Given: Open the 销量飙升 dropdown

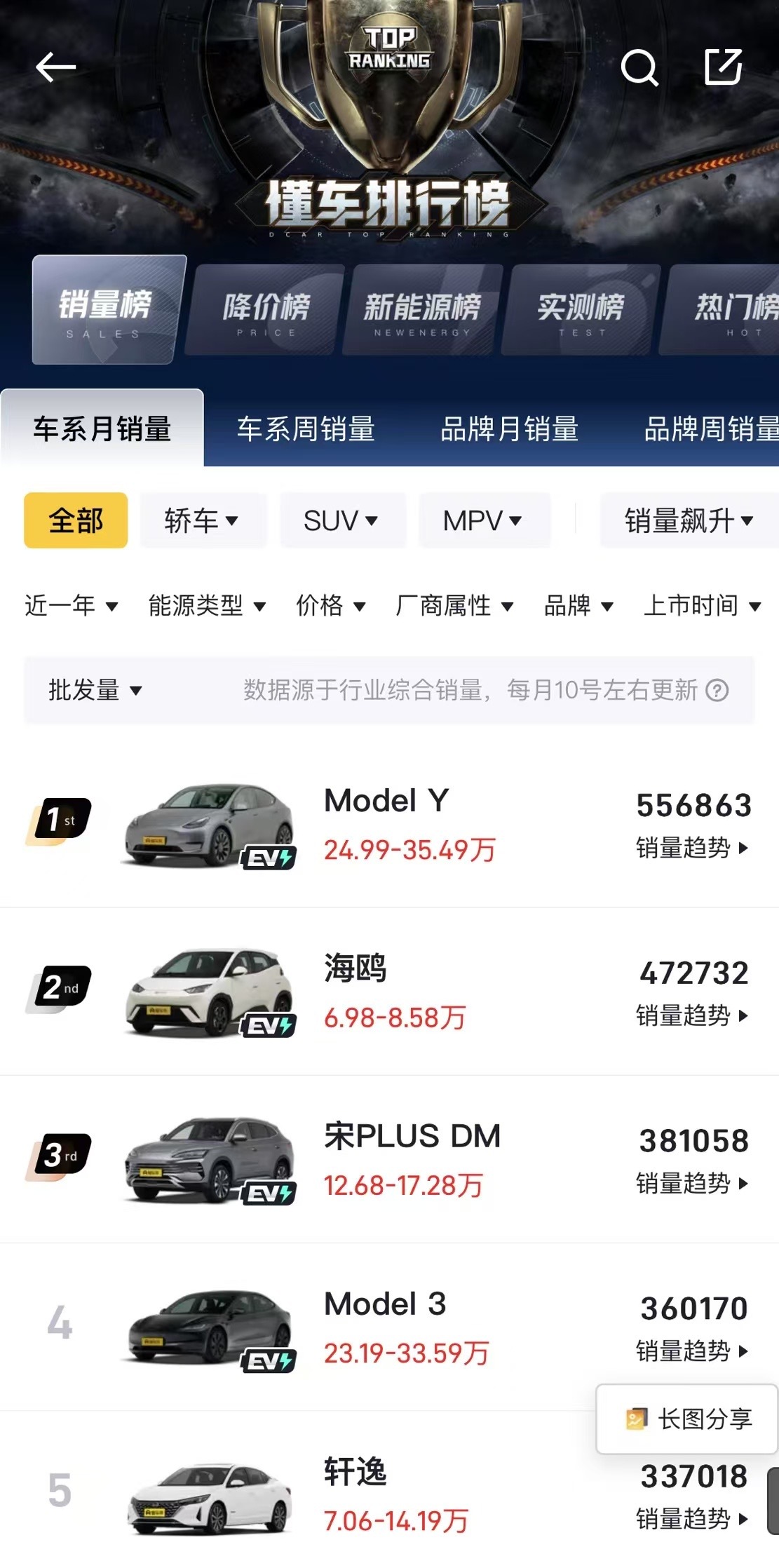Looking at the screenshot, I should pos(689,520).
